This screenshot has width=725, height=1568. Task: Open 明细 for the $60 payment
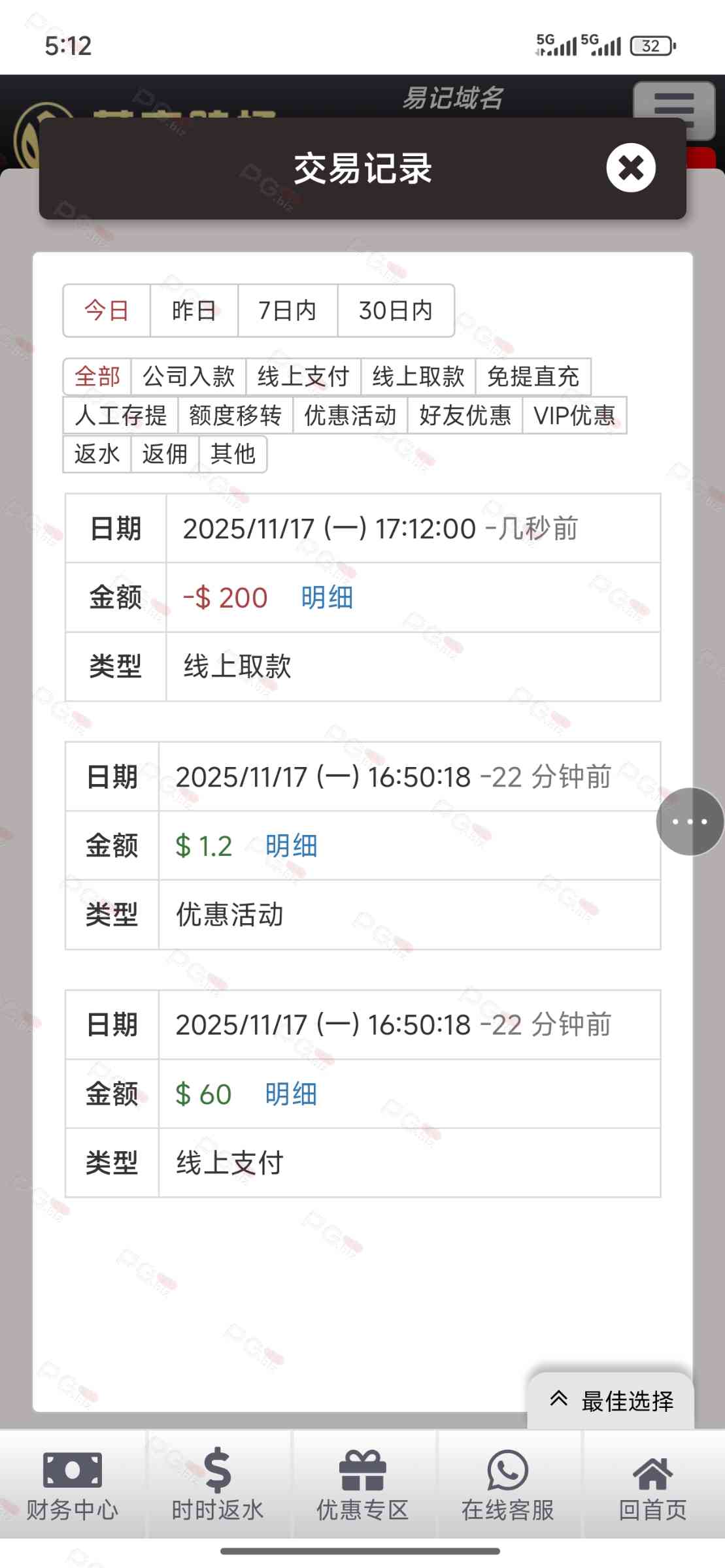(291, 1094)
